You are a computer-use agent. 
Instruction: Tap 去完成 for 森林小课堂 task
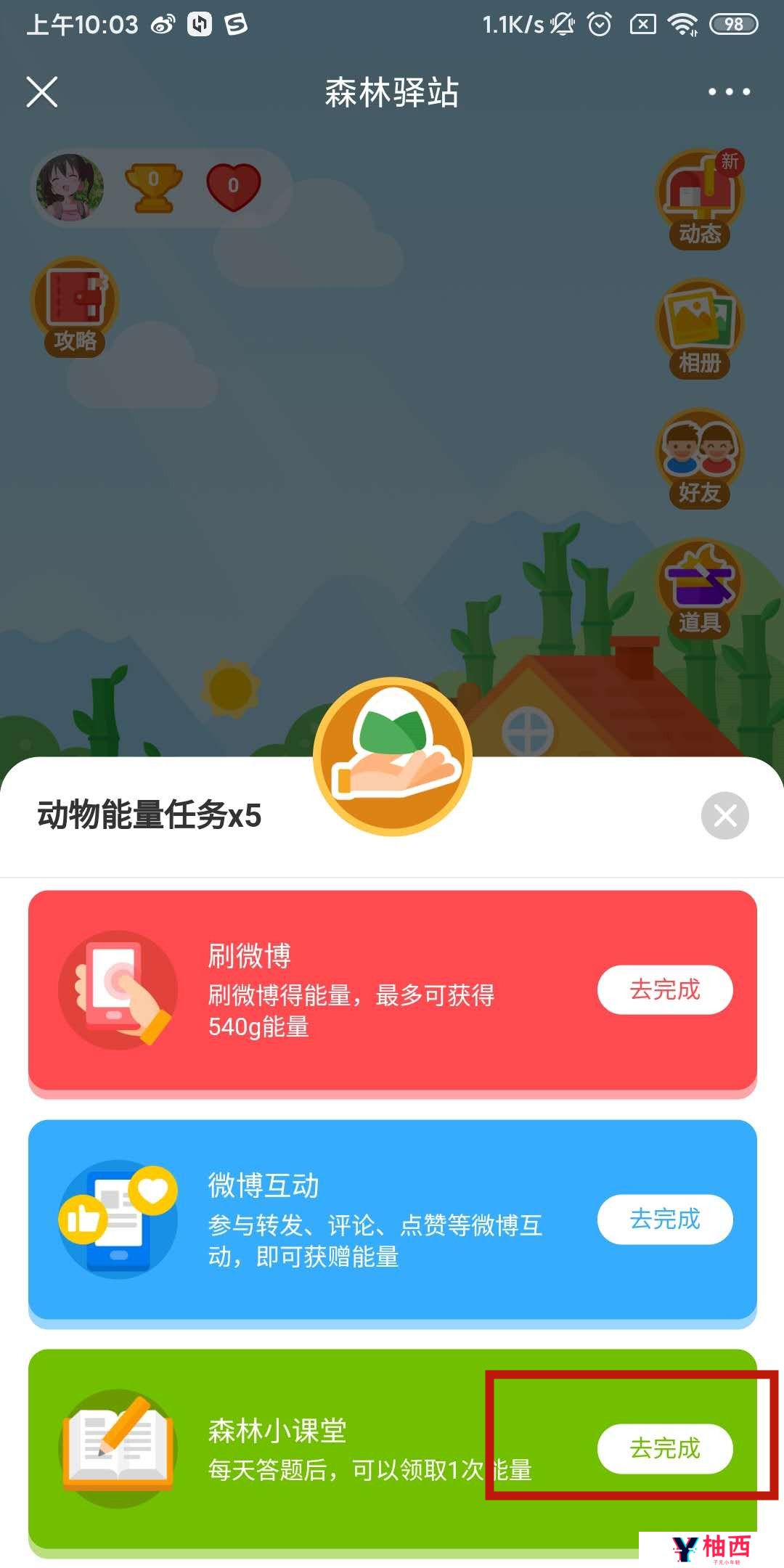pos(665,1448)
